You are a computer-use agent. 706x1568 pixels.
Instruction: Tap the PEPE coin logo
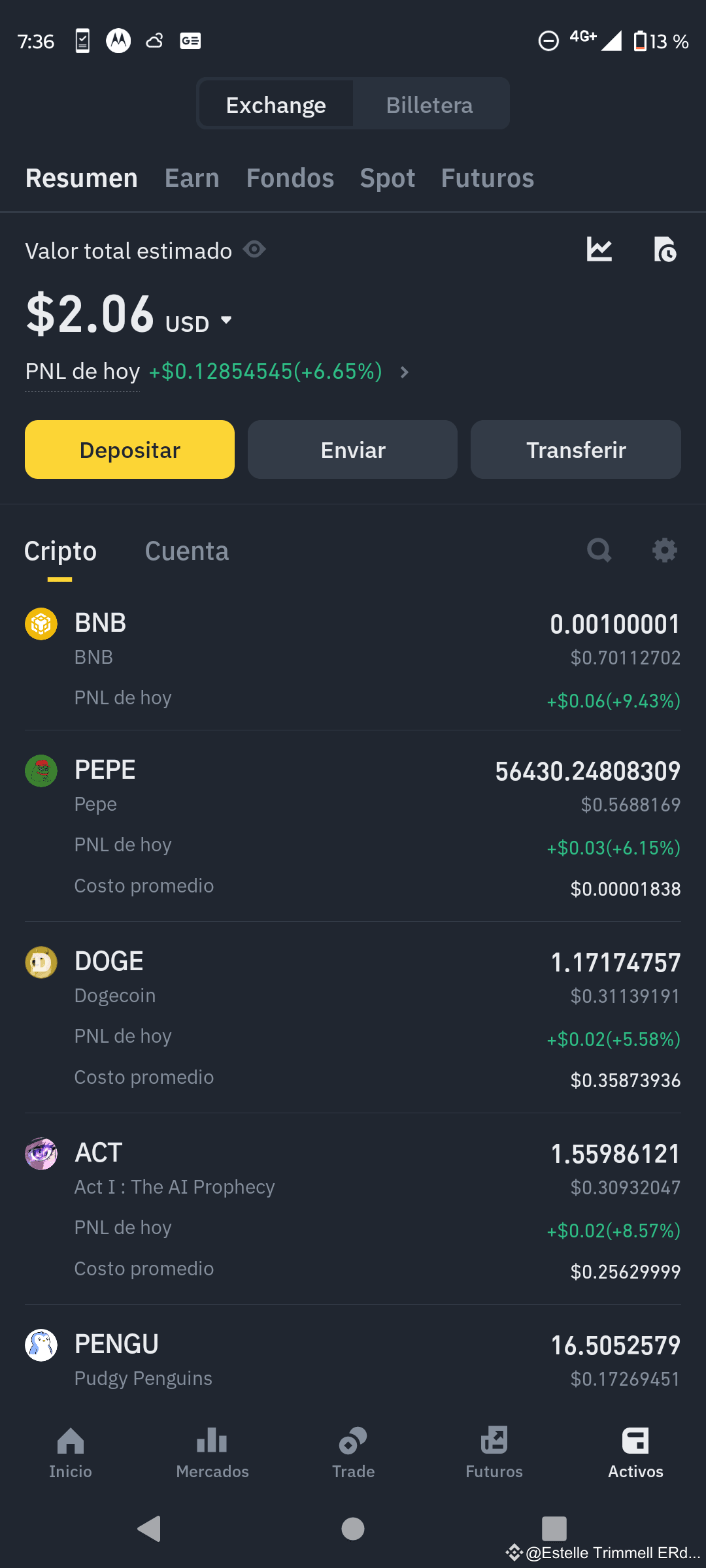click(41, 771)
